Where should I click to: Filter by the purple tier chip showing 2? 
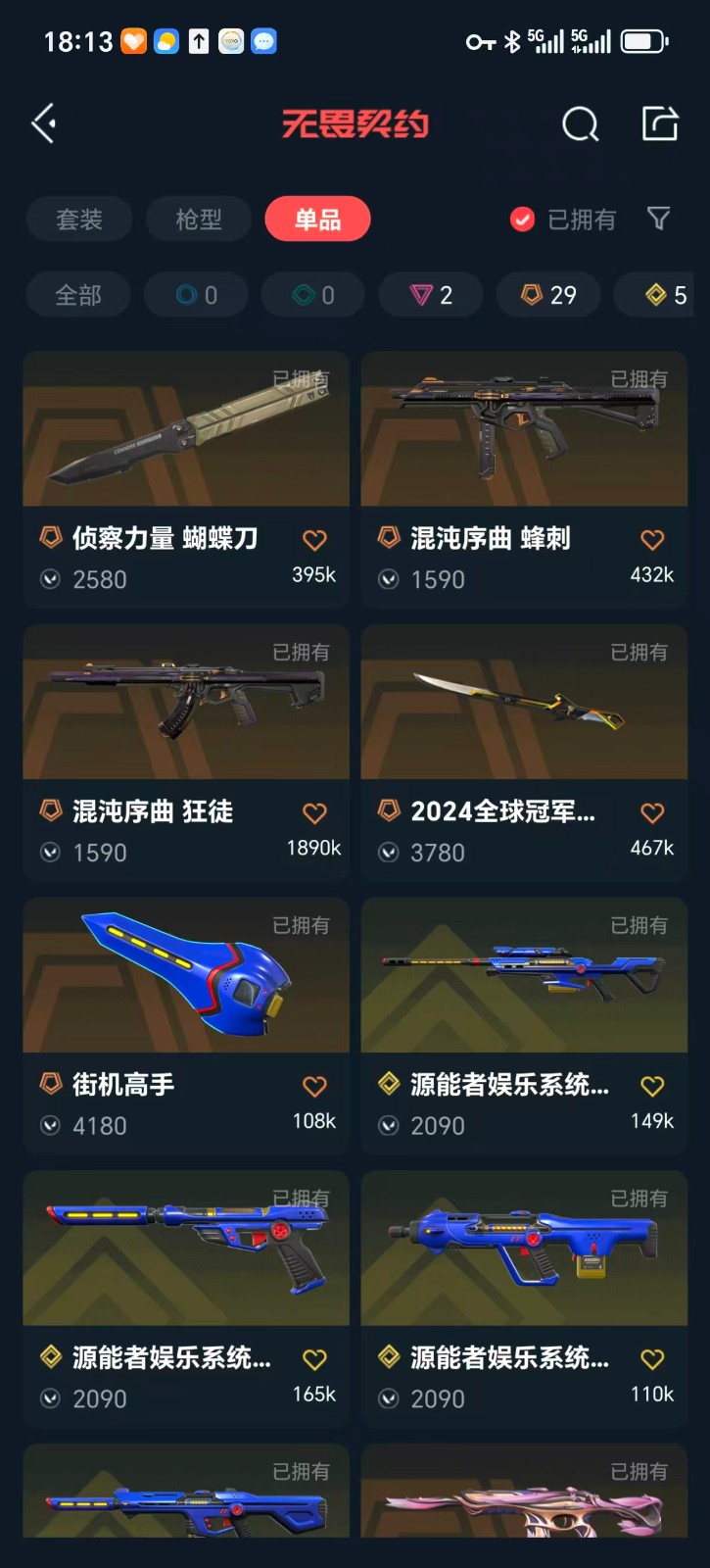431,295
